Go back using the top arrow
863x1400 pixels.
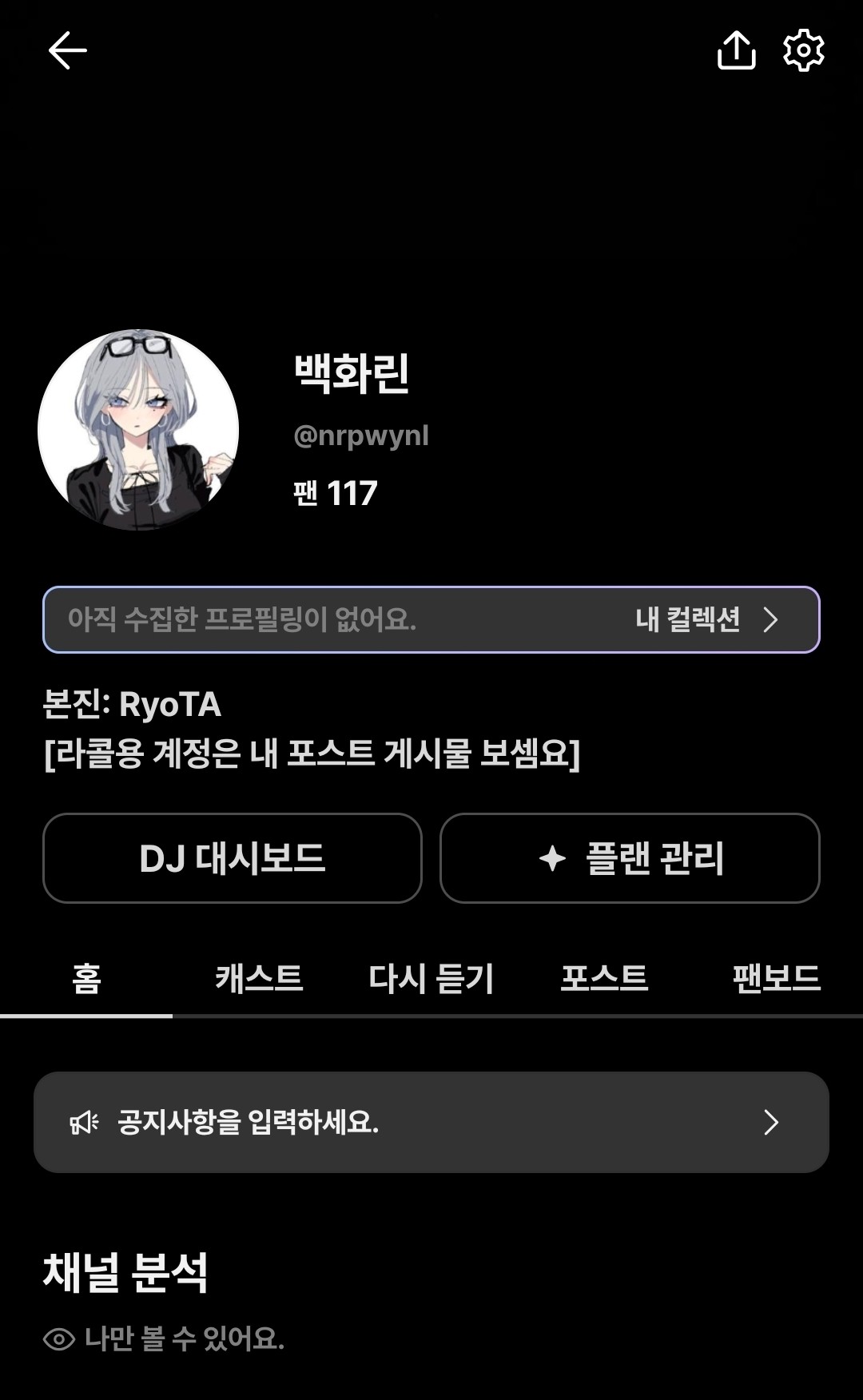coord(67,51)
